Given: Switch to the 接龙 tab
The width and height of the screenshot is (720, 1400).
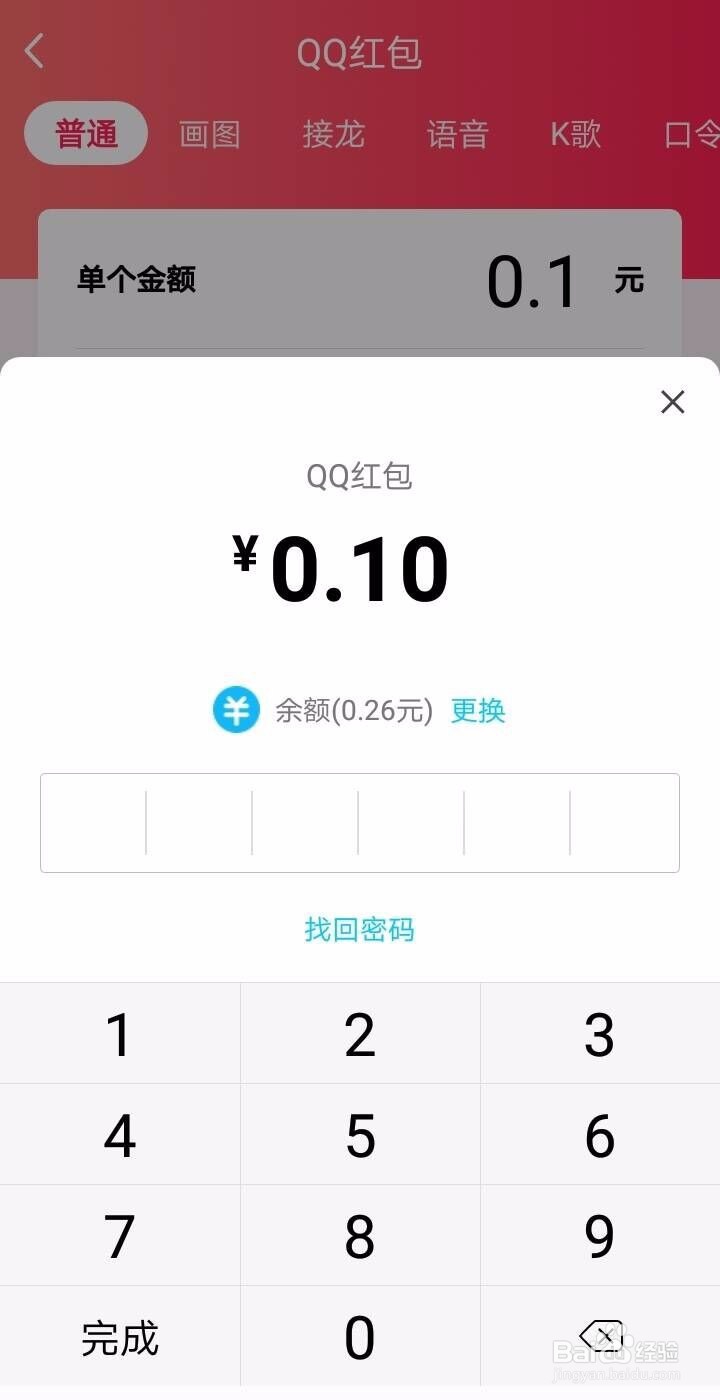Looking at the screenshot, I should pos(333,134).
